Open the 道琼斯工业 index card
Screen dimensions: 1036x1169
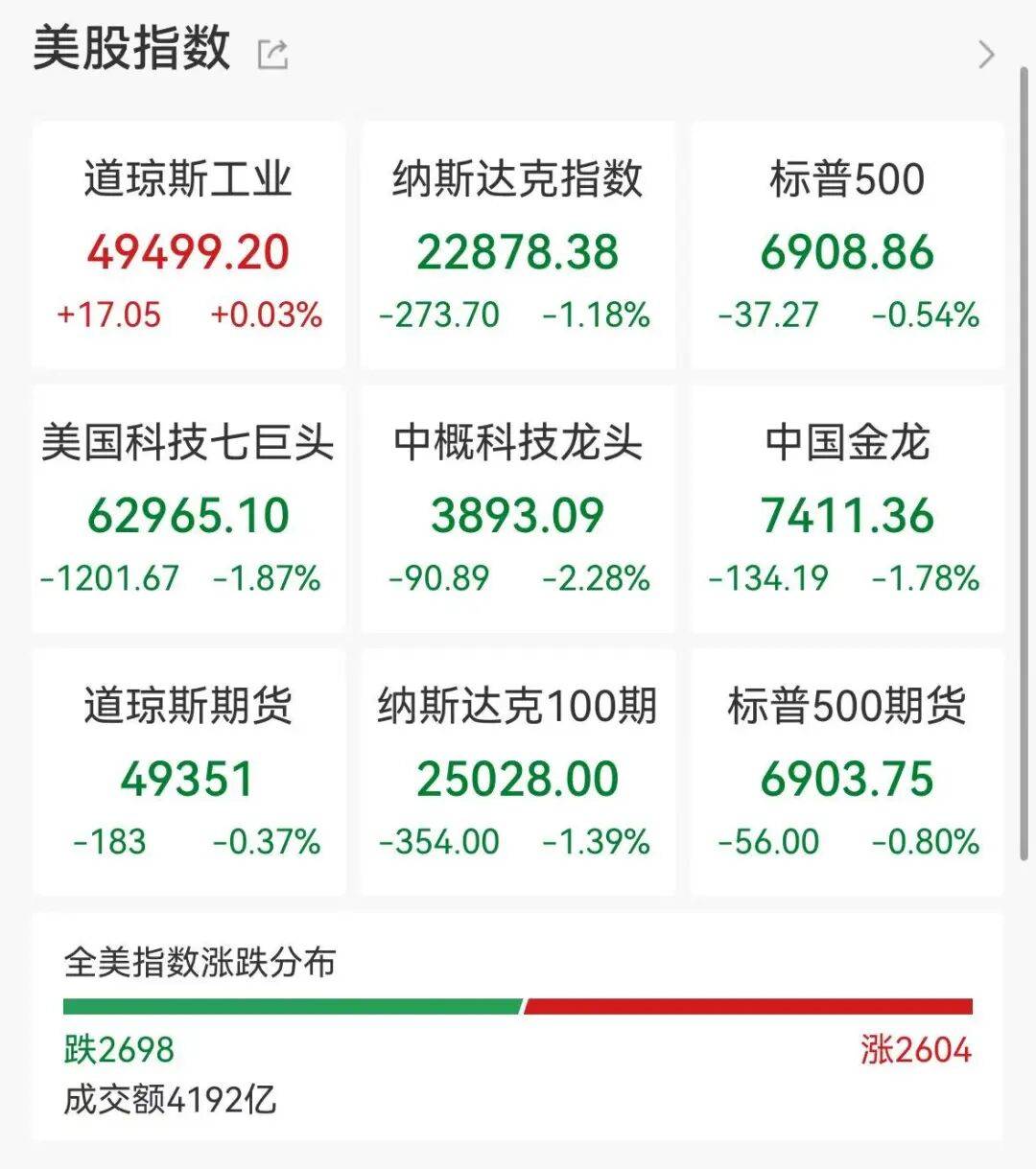pyautogui.click(x=188, y=245)
